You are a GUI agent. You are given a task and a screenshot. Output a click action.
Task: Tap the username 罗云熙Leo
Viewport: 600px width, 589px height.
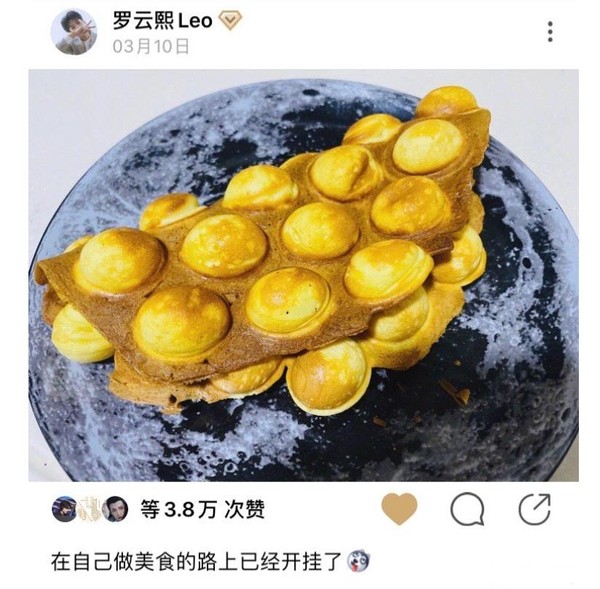click(161, 21)
